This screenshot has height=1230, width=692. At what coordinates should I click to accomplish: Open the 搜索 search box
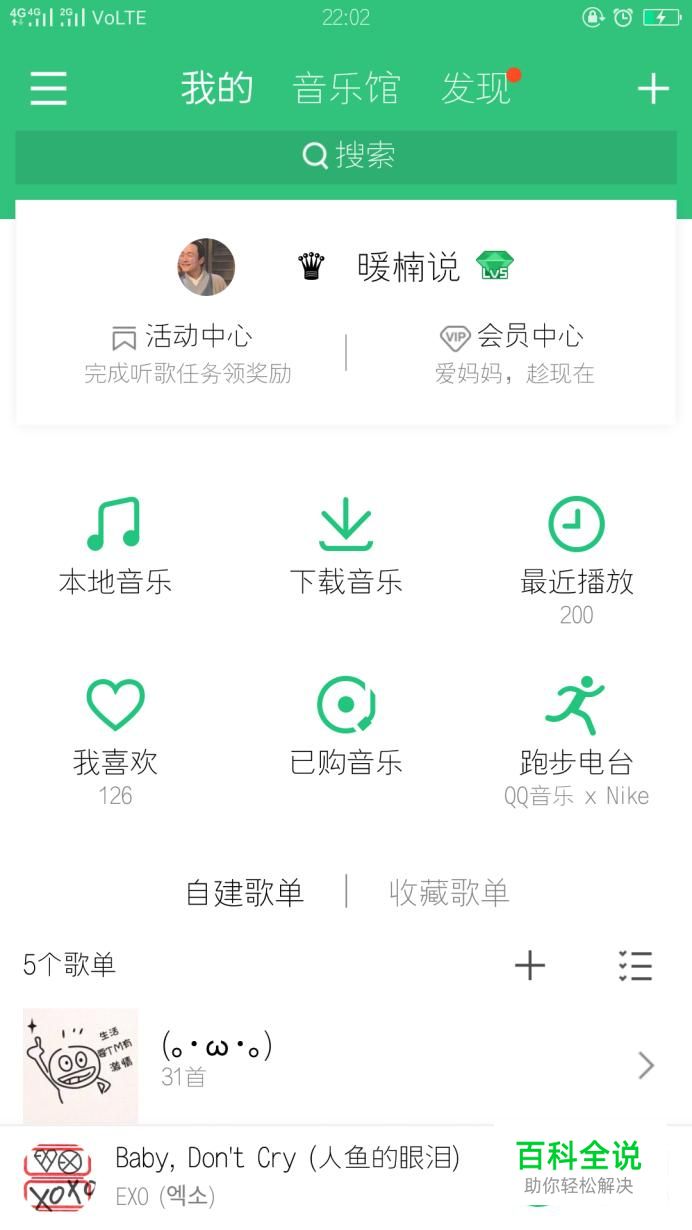point(346,156)
